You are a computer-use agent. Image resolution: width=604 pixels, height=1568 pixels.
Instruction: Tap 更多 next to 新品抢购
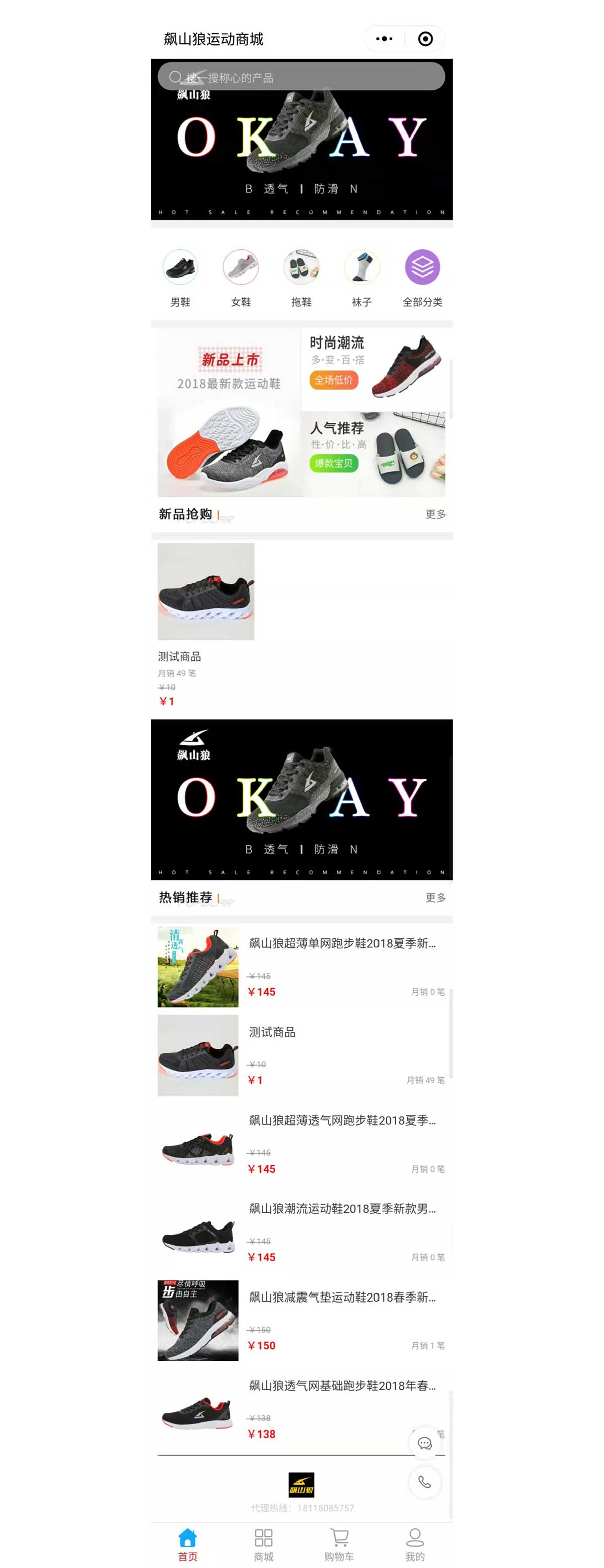[x=435, y=514]
